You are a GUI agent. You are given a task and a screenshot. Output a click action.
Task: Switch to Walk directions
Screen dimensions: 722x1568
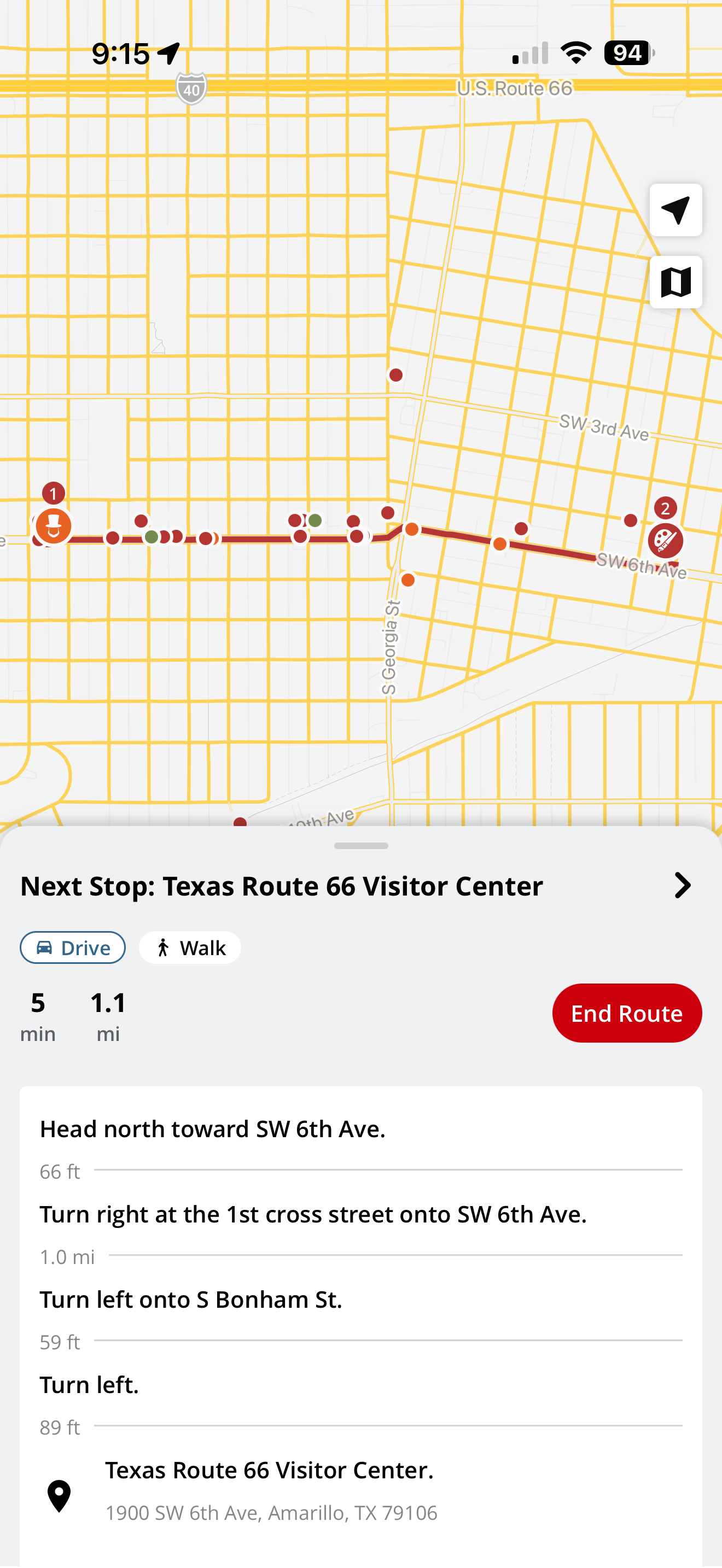tap(190, 947)
